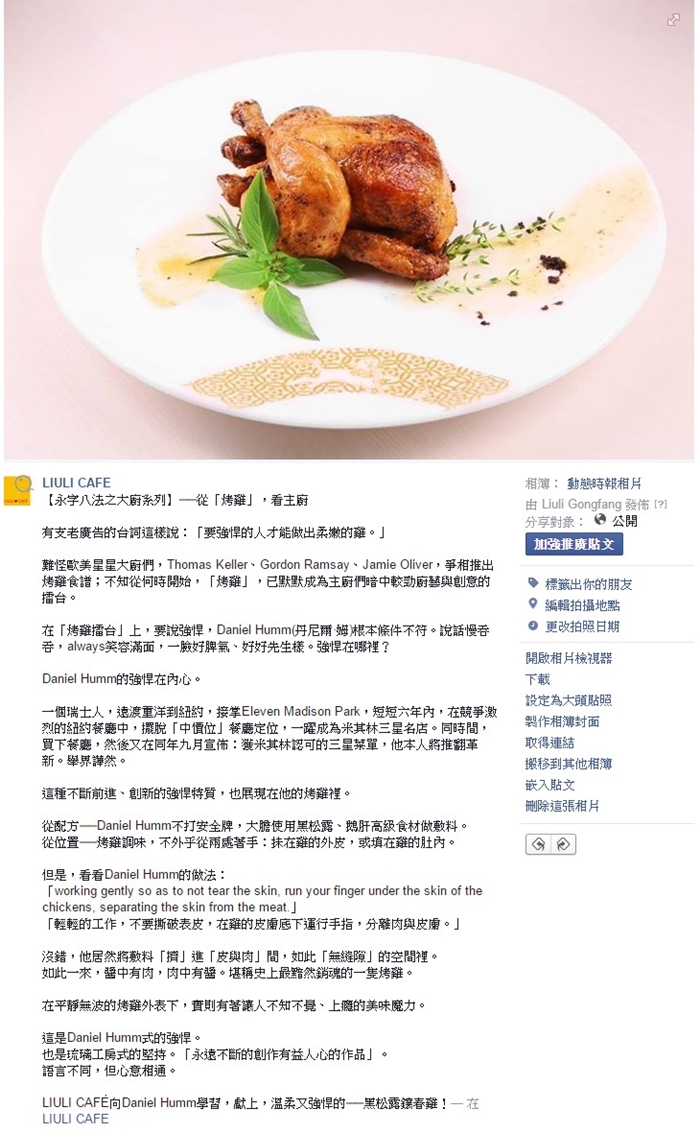Choose 製作相簿封面 as album cover
The height and width of the screenshot is (1132, 700).
562,721
